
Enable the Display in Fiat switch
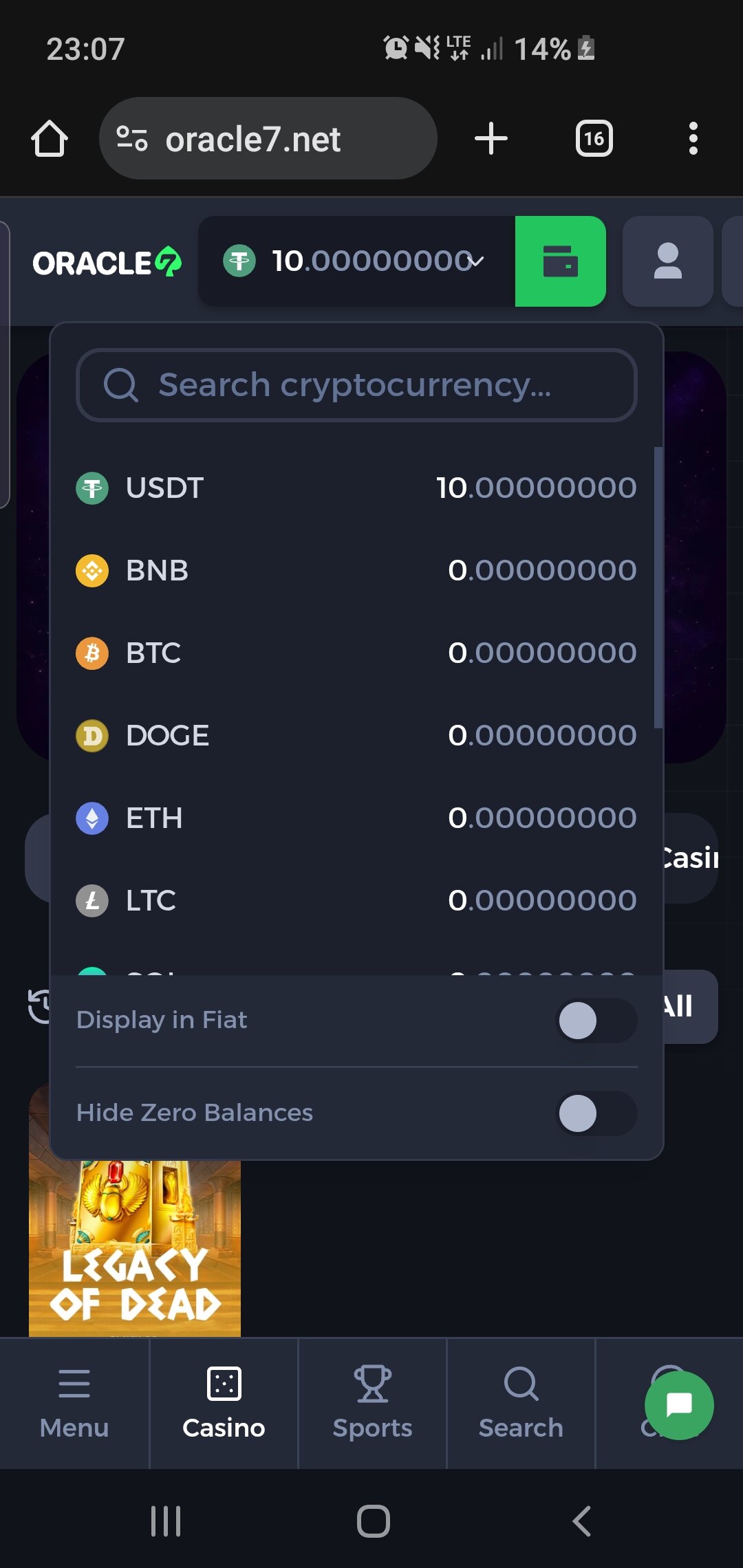(596, 1021)
